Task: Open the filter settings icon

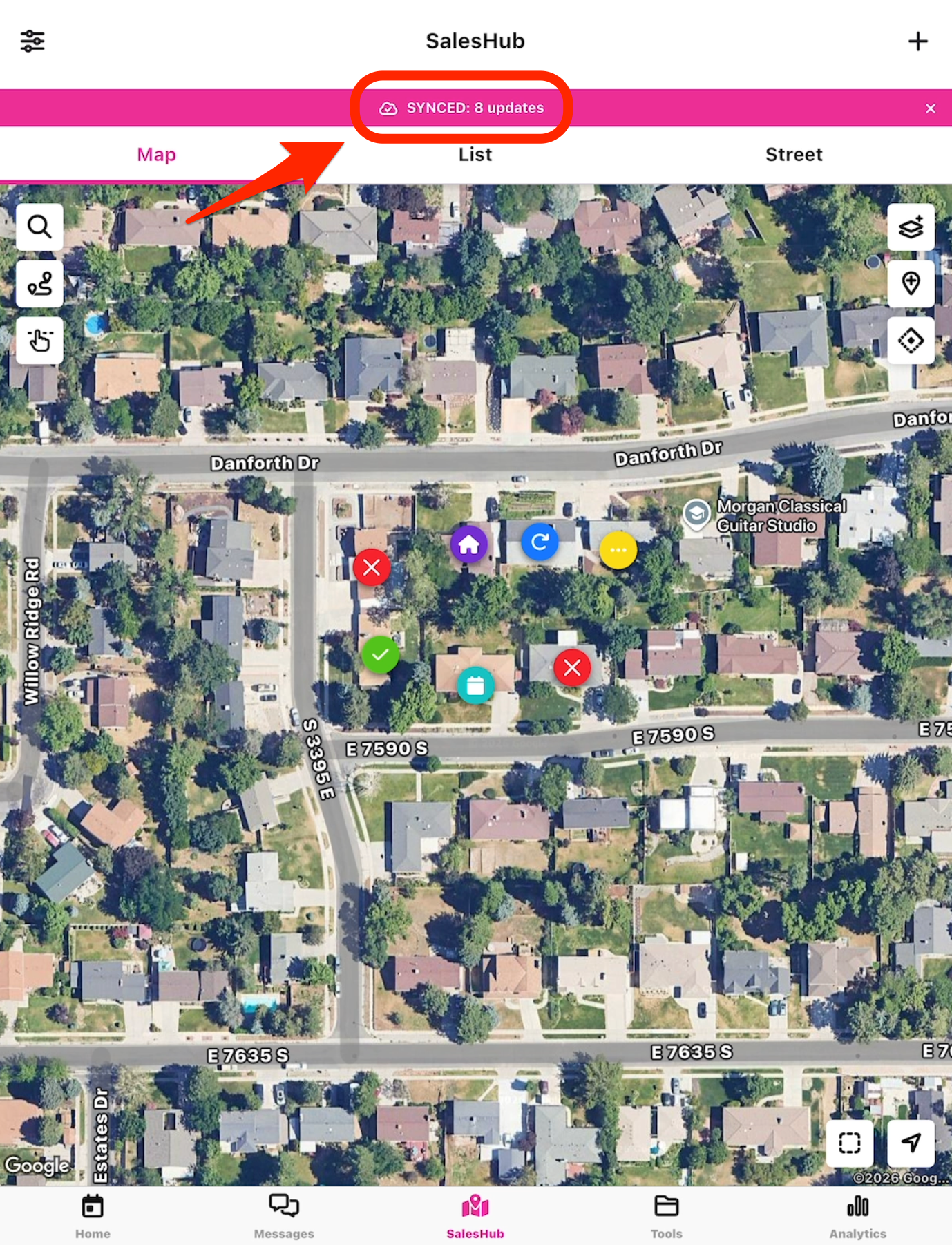Action: (32, 41)
